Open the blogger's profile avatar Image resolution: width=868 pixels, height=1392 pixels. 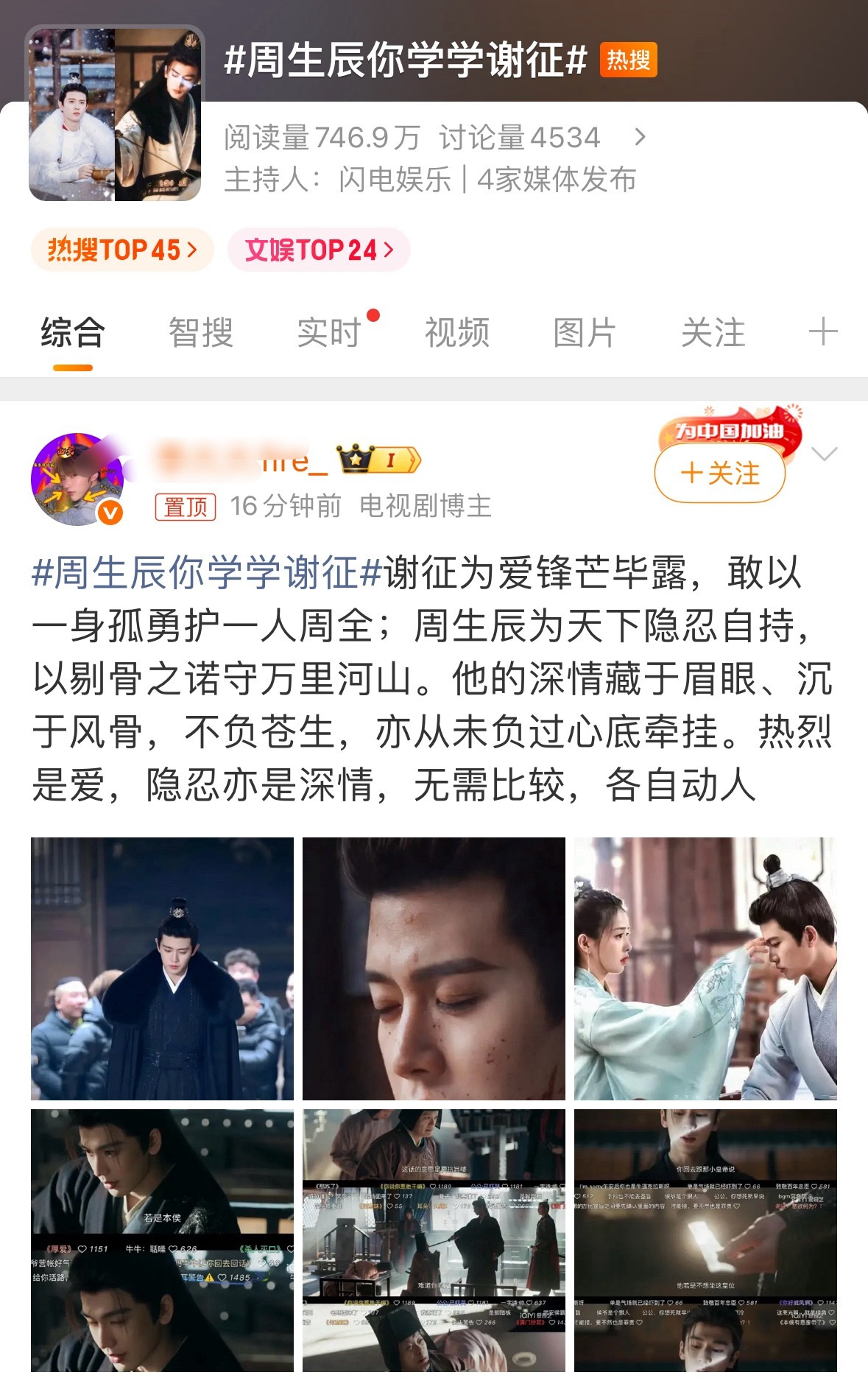coord(77,479)
